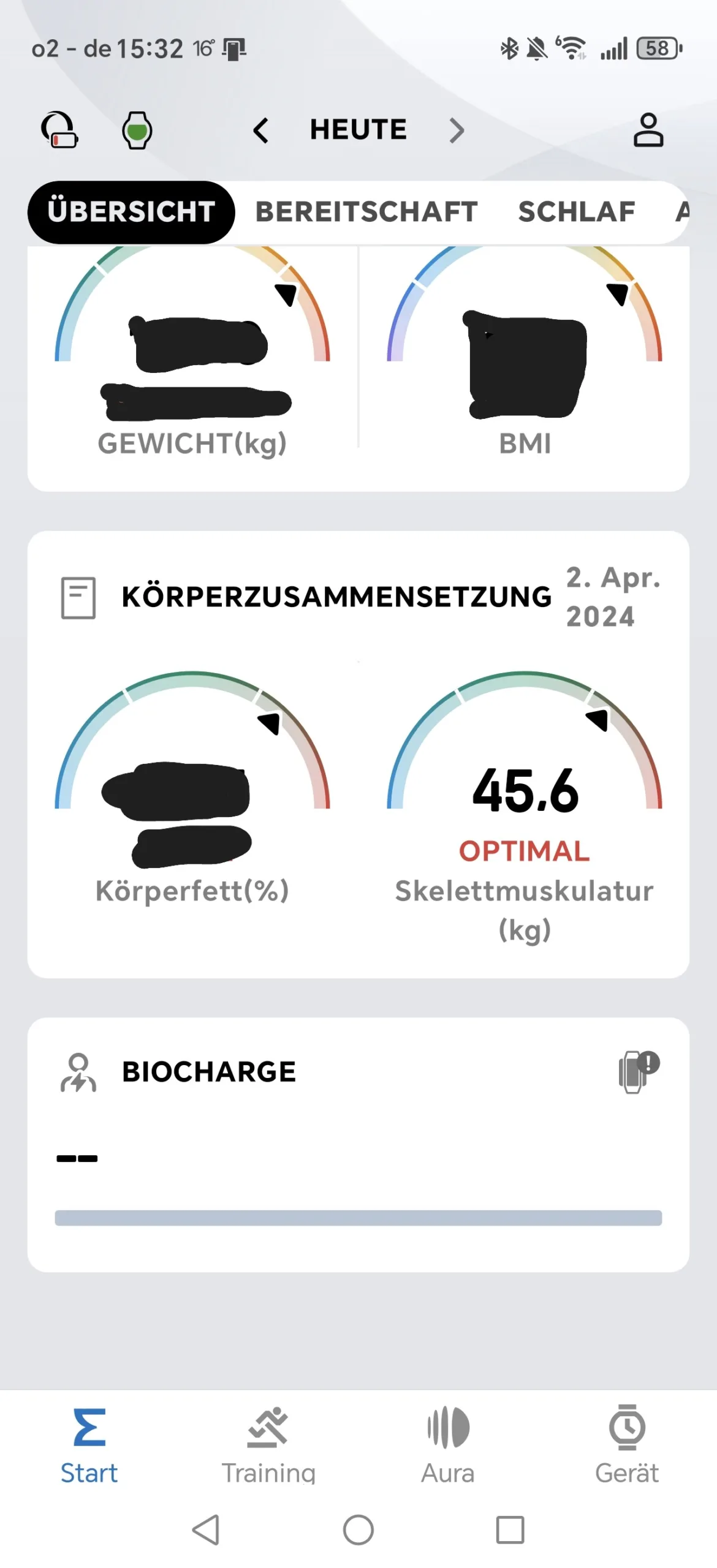Open the smartwatch device status icon
The image size is (717, 1568).
coord(137,130)
